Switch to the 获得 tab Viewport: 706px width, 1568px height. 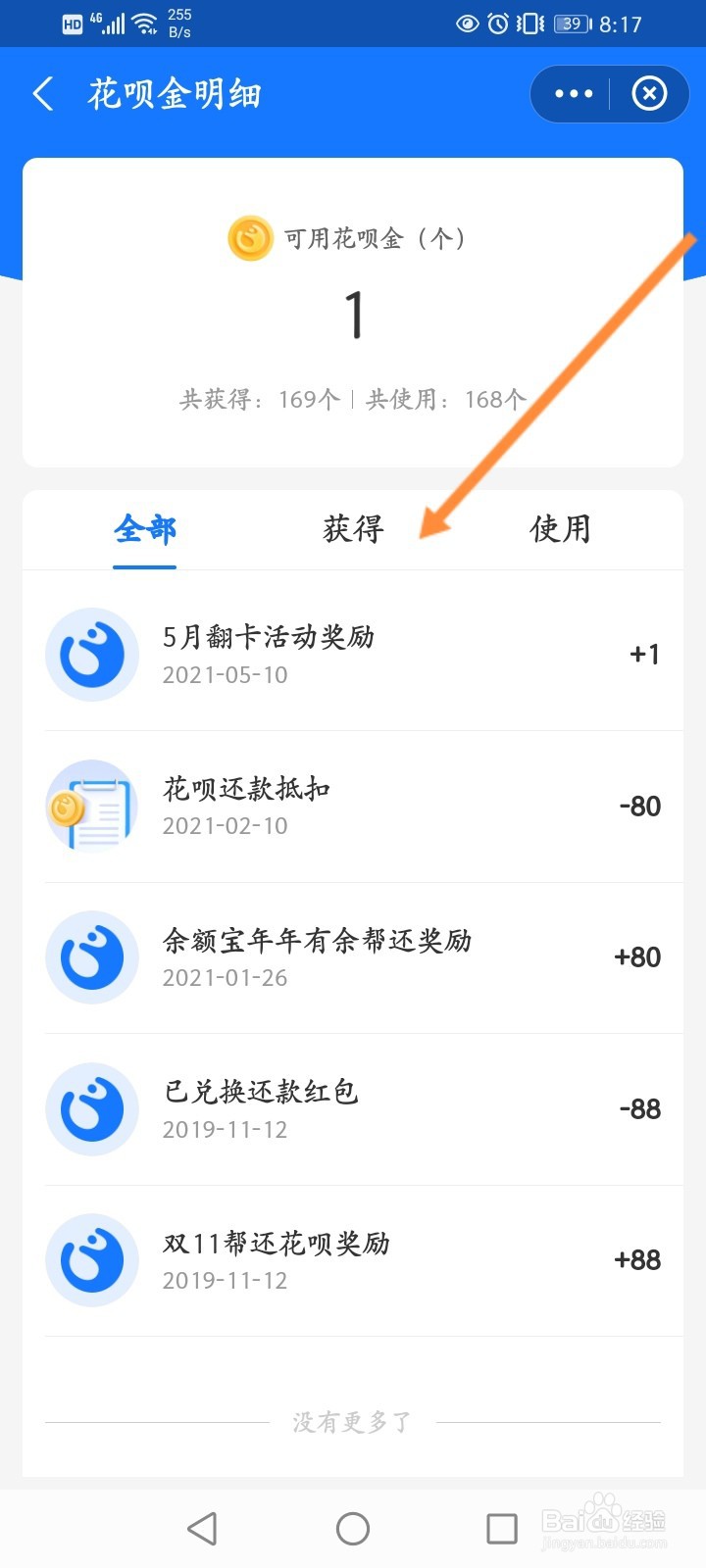[x=353, y=529]
